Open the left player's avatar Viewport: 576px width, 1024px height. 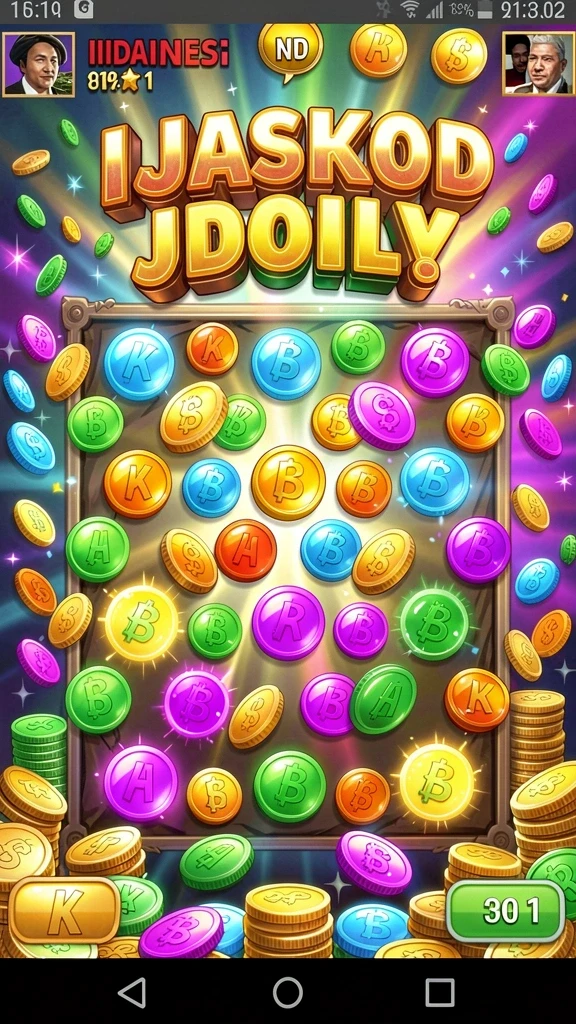38,65
